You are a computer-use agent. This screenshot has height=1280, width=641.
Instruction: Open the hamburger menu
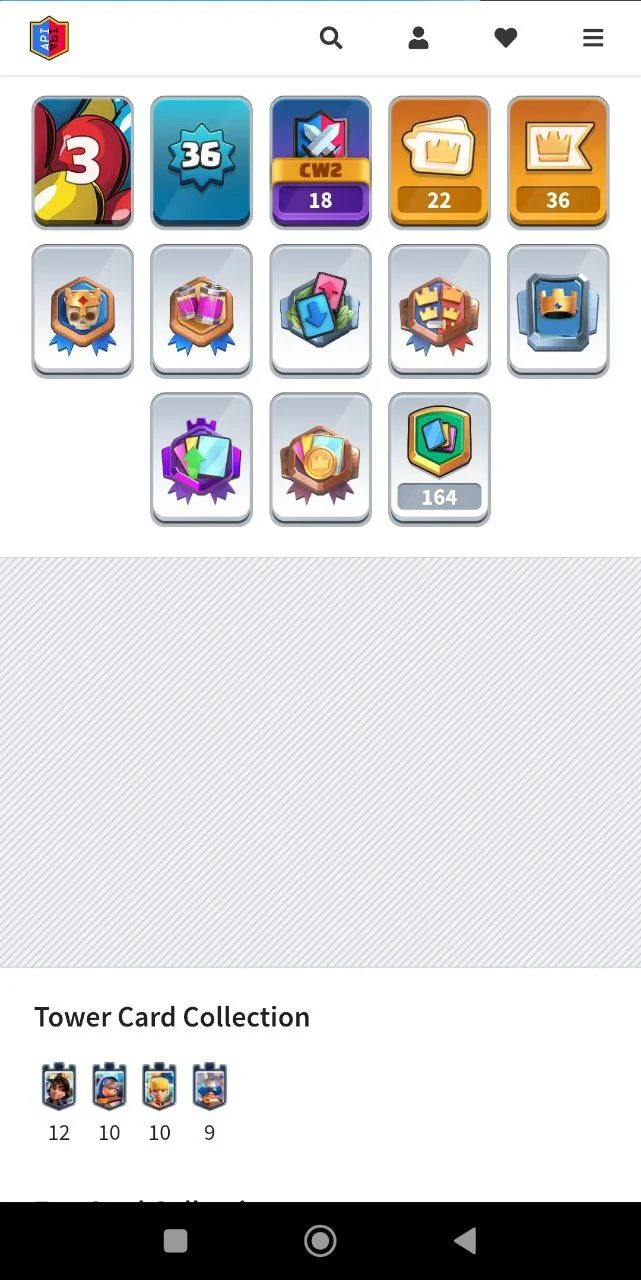pos(593,38)
